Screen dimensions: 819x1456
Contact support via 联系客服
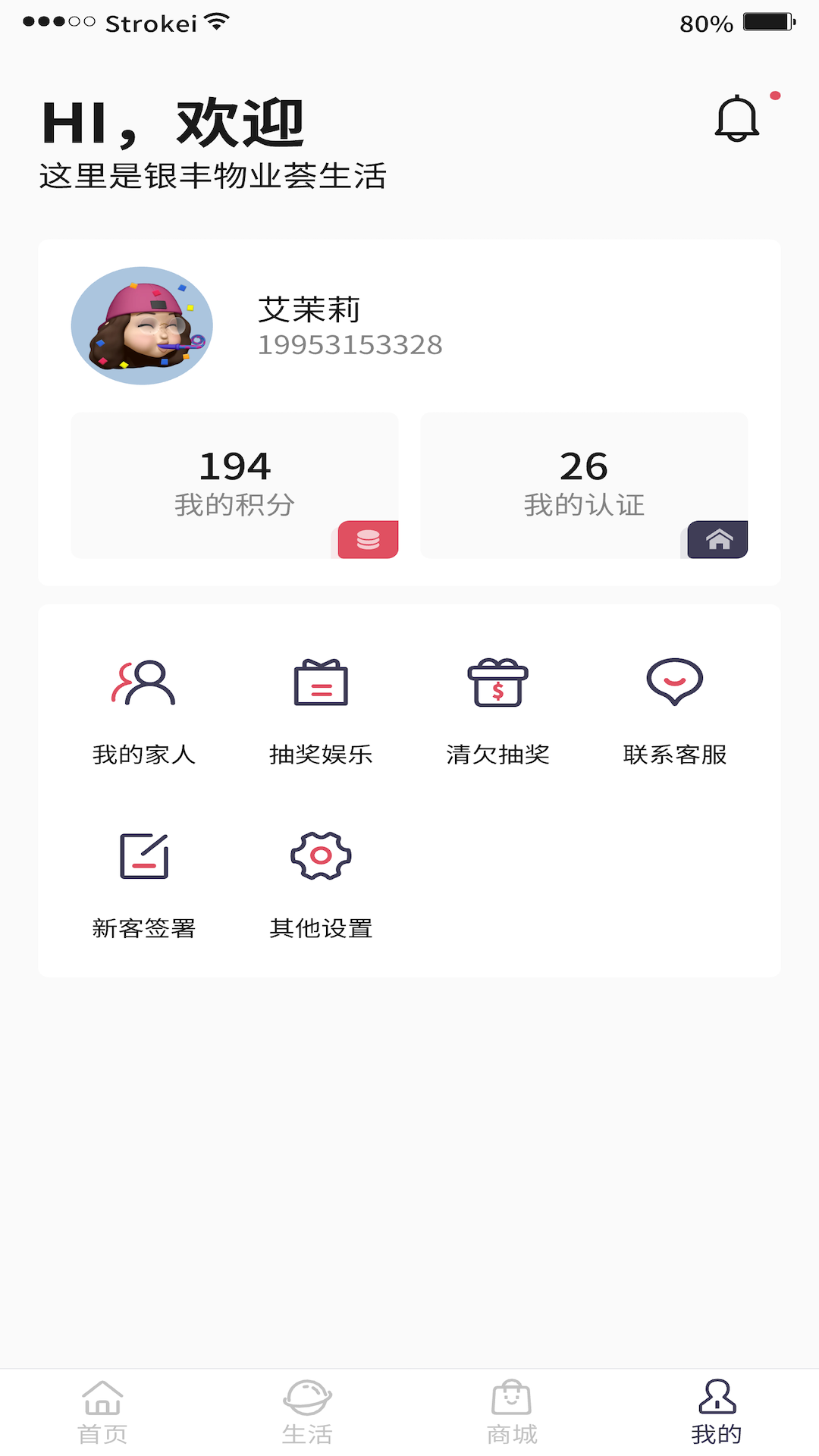(x=674, y=711)
